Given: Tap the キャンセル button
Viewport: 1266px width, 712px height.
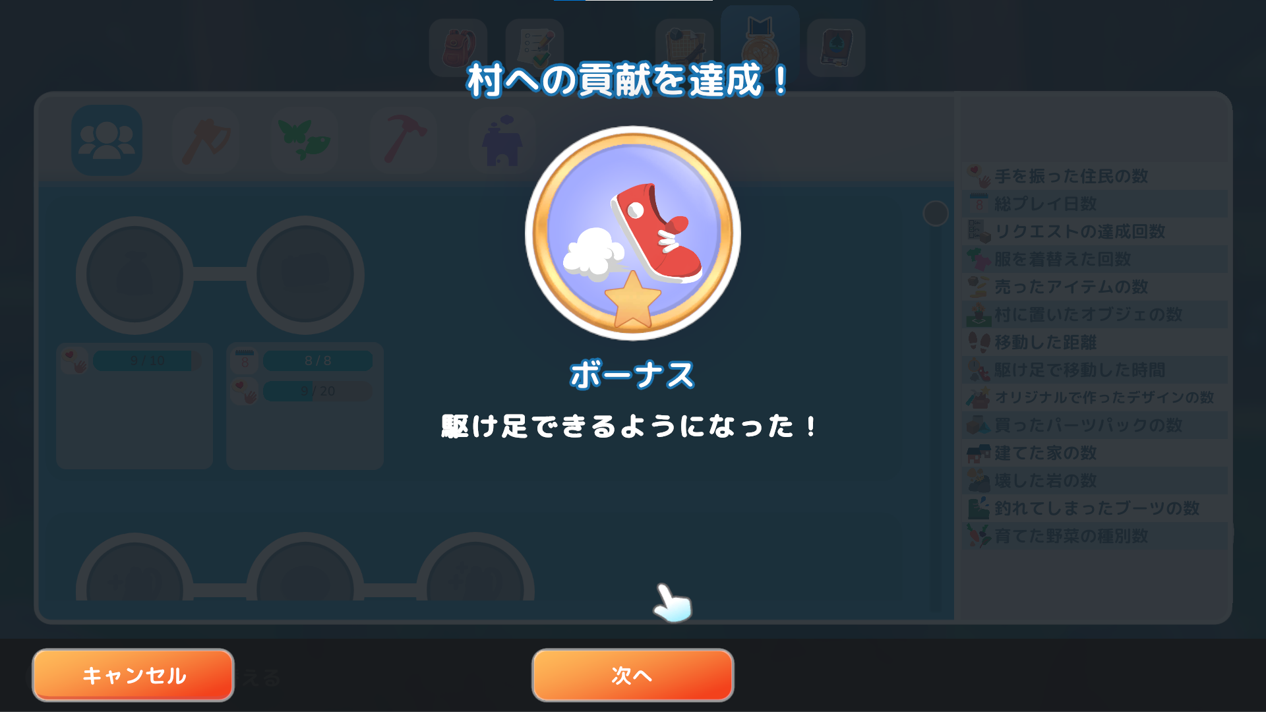Looking at the screenshot, I should click(x=133, y=675).
